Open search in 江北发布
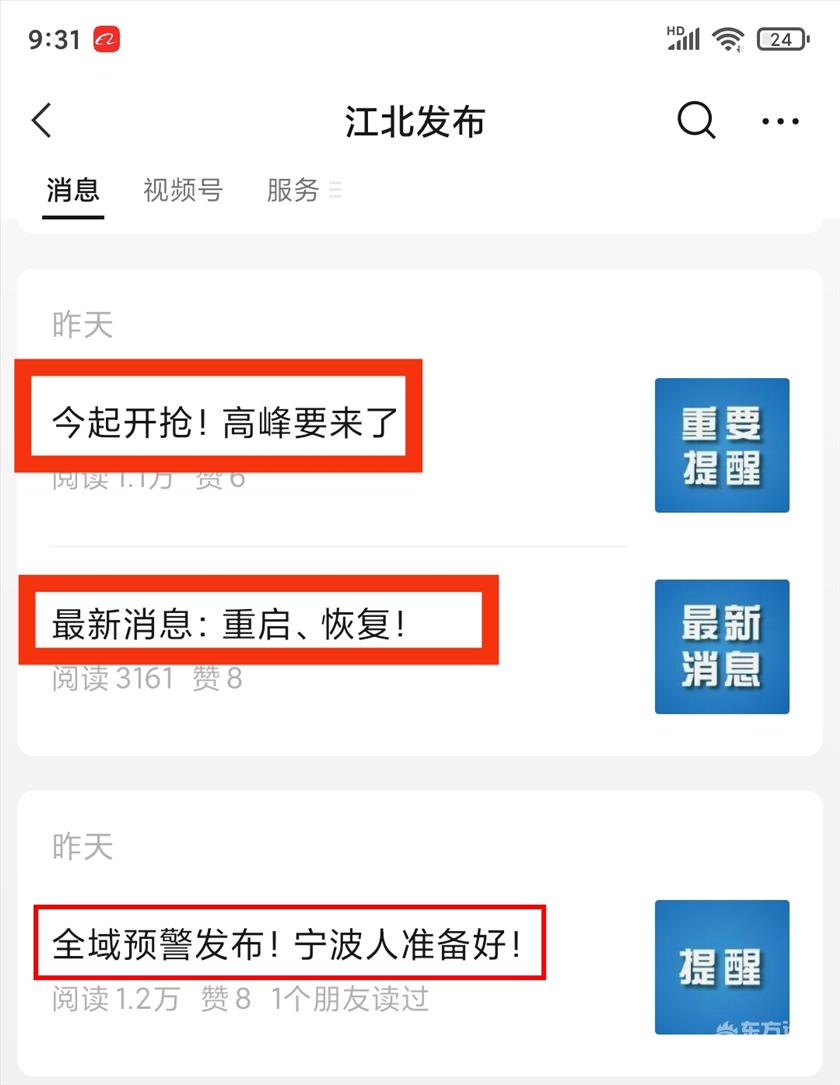 (696, 121)
